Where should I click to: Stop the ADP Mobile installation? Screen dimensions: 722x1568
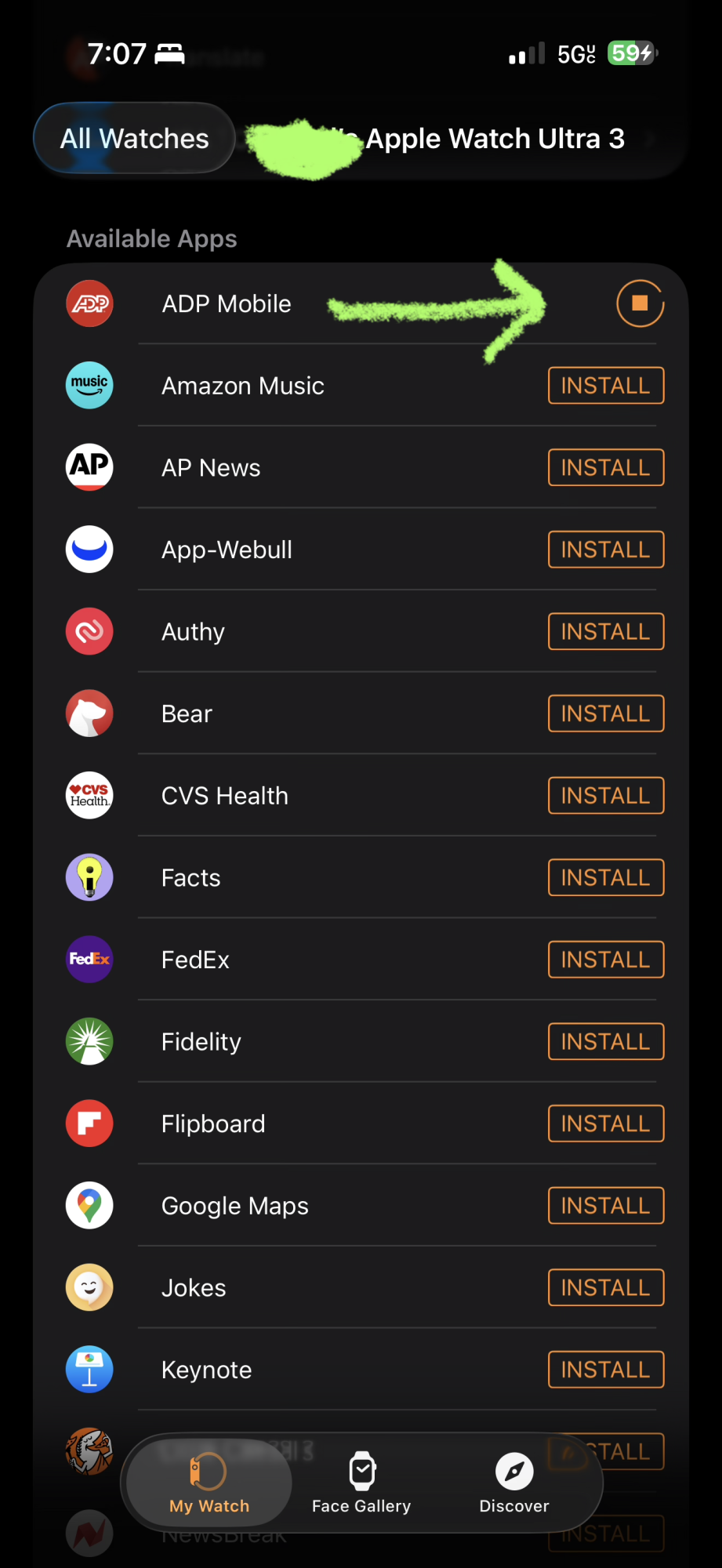pos(640,303)
